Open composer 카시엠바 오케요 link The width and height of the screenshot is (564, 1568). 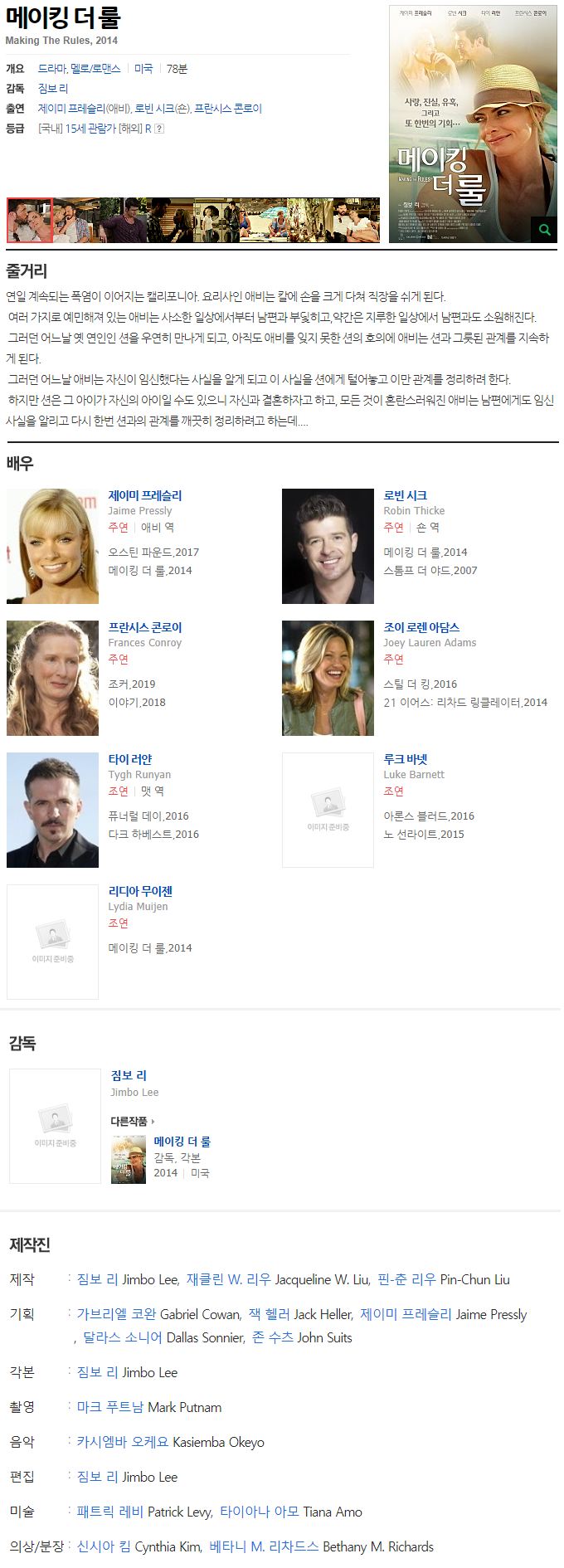(x=122, y=1442)
